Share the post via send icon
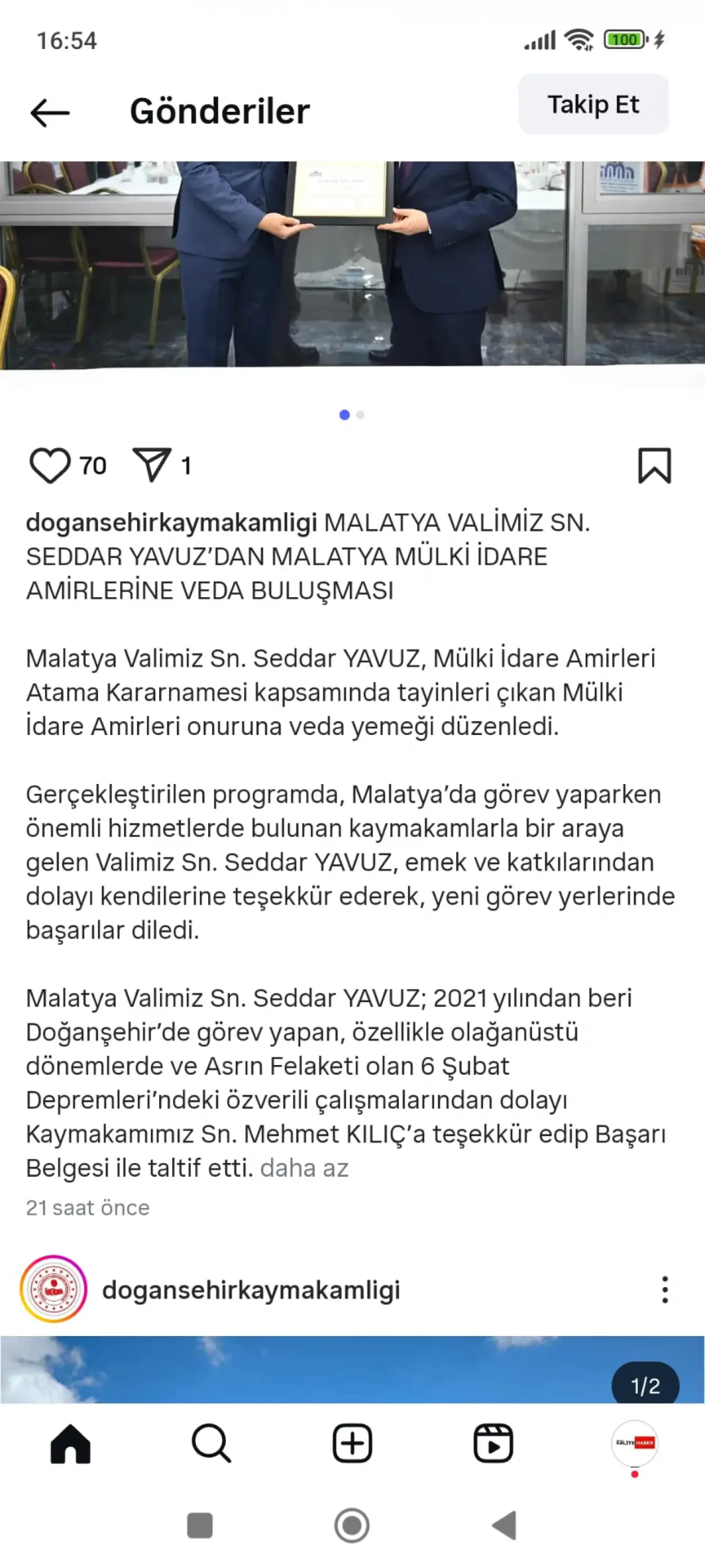Image resolution: width=705 pixels, height=1568 pixels. click(x=151, y=466)
